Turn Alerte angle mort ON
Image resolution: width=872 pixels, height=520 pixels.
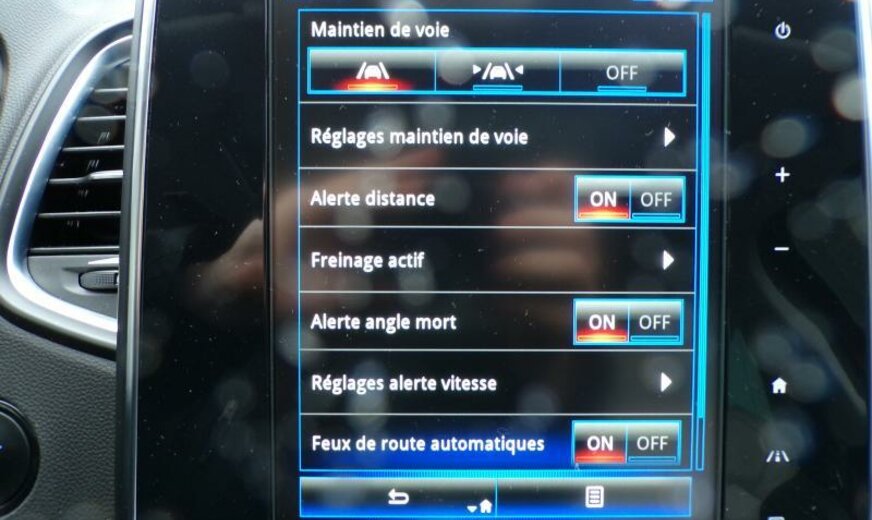(602, 322)
